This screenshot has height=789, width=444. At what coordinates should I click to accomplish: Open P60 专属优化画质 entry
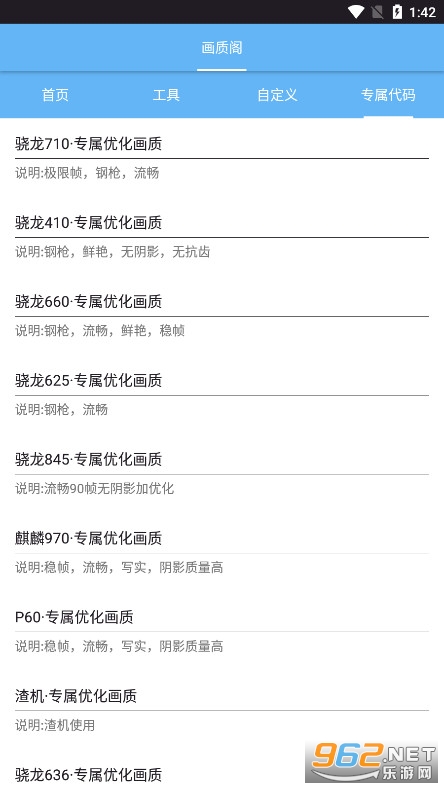(221, 631)
